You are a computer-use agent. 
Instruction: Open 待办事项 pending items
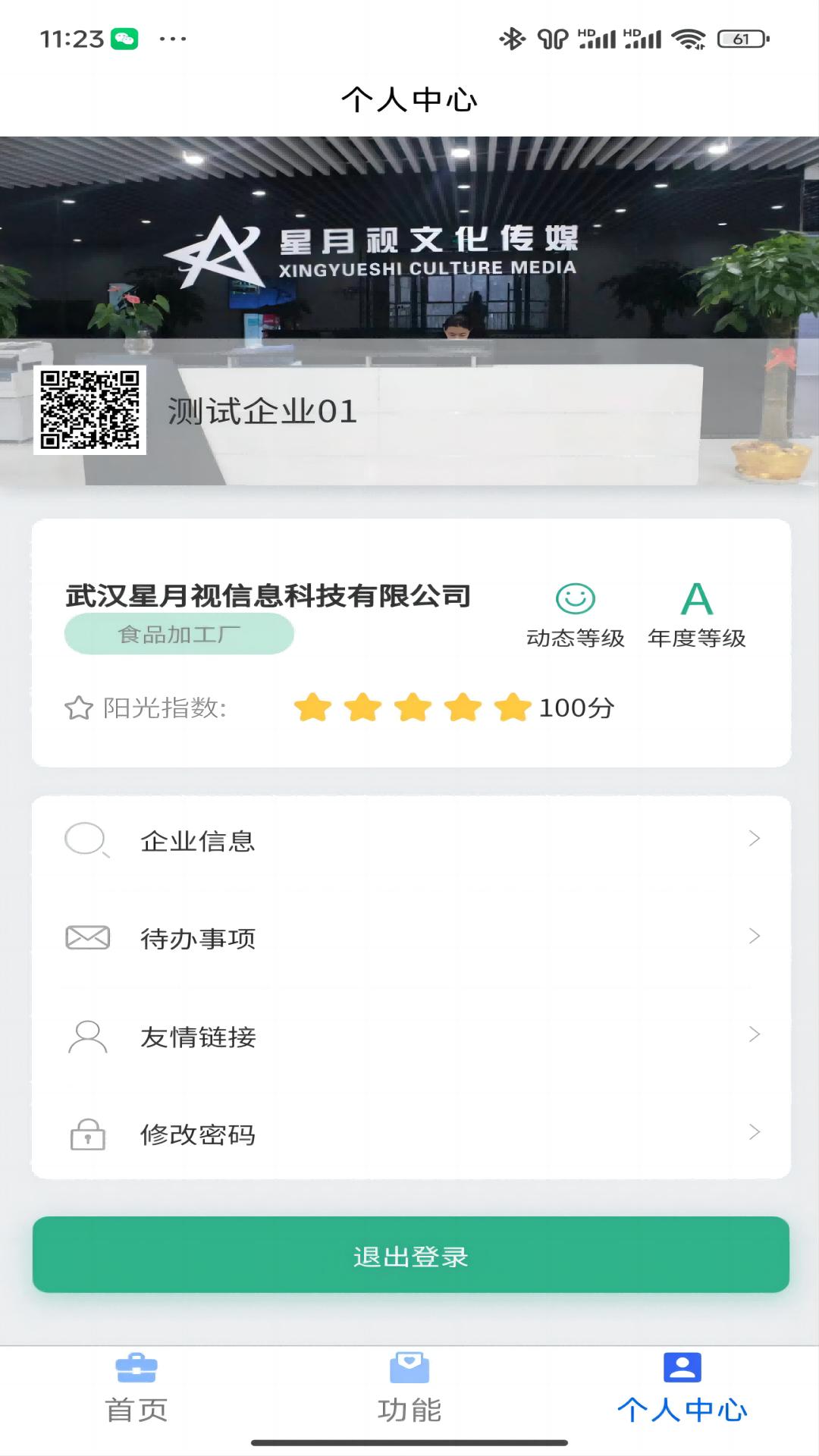click(409, 938)
